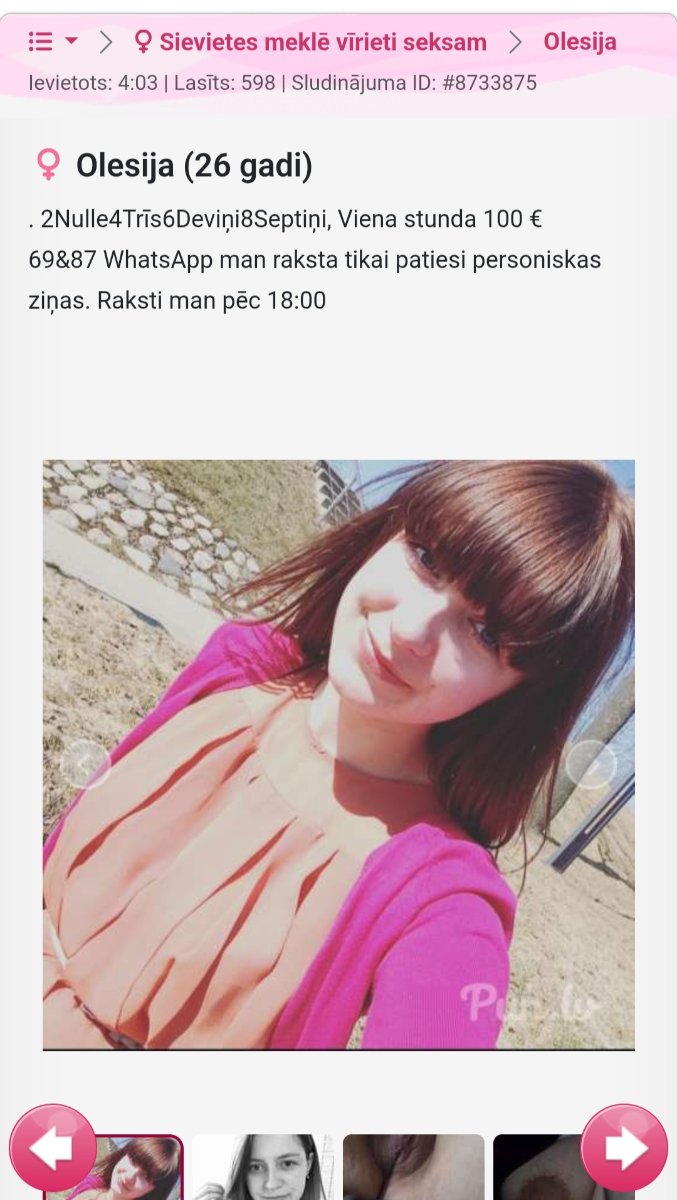The width and height of the screenshot is (677, 1200).
Task: Show previous photo with the gallery's left arrow
Action: pyautogui.click(x=85, y=765)
